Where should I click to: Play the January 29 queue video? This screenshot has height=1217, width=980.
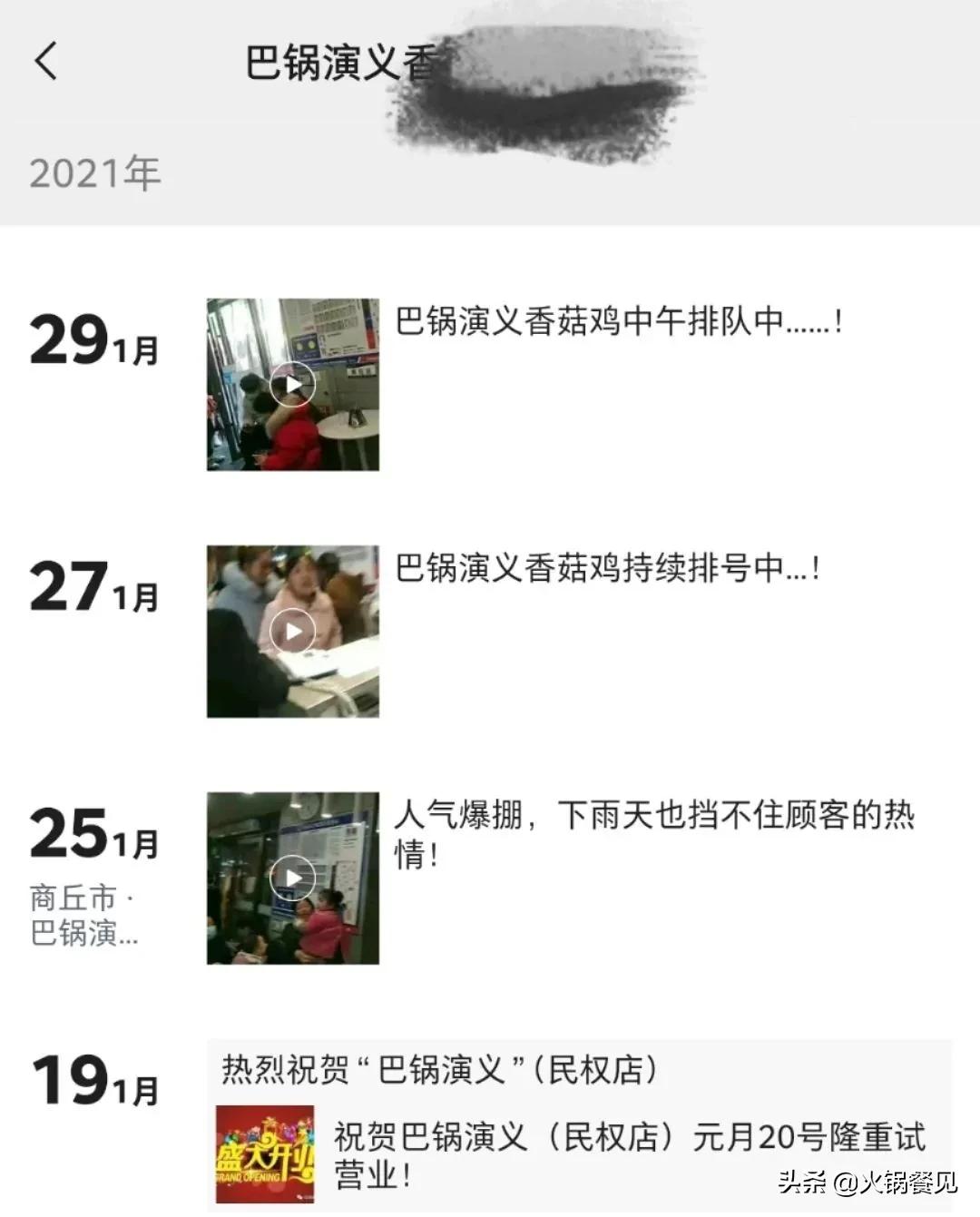292,384
